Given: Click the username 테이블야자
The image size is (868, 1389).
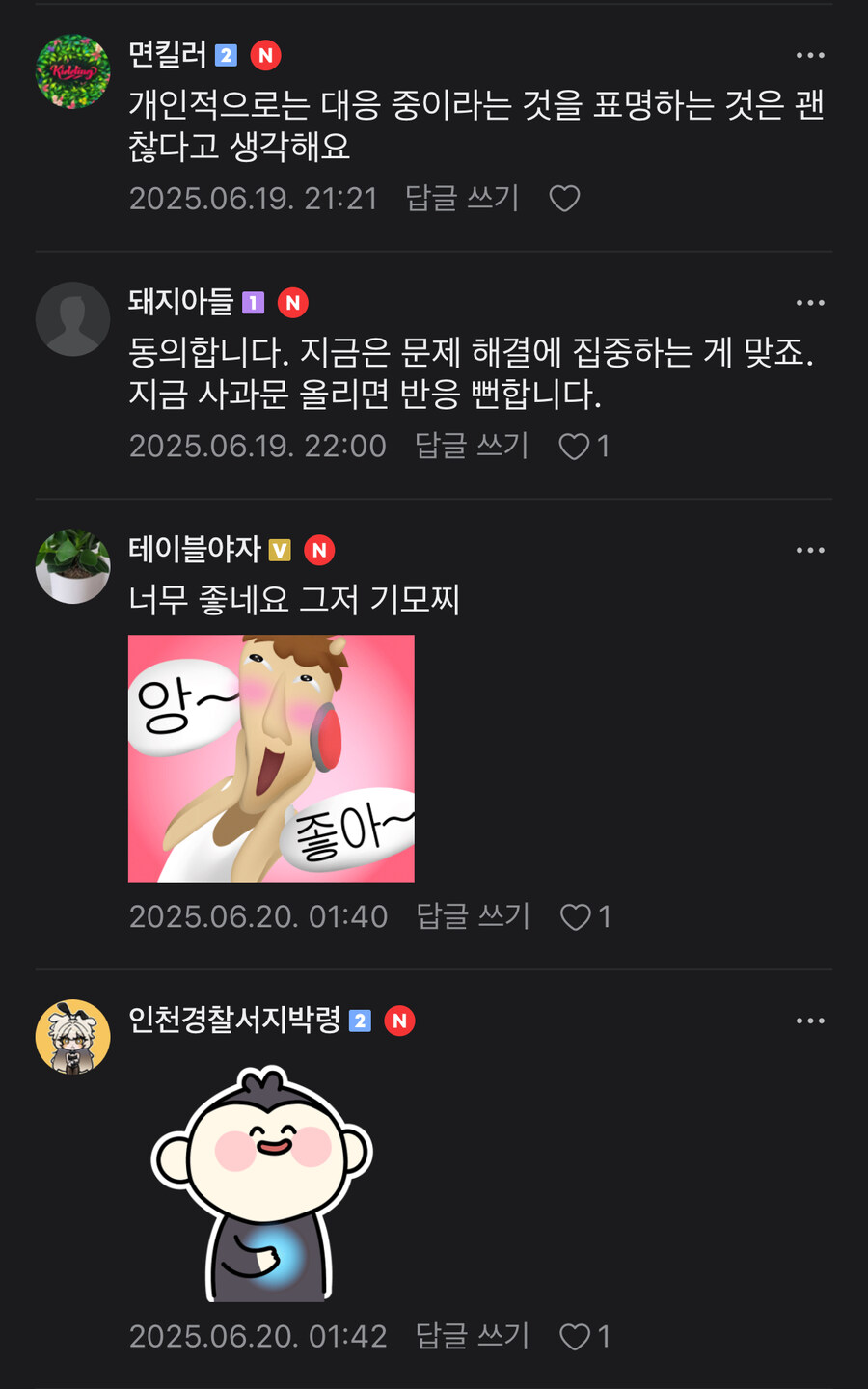Looking at the screenshot, I should 193,550.
